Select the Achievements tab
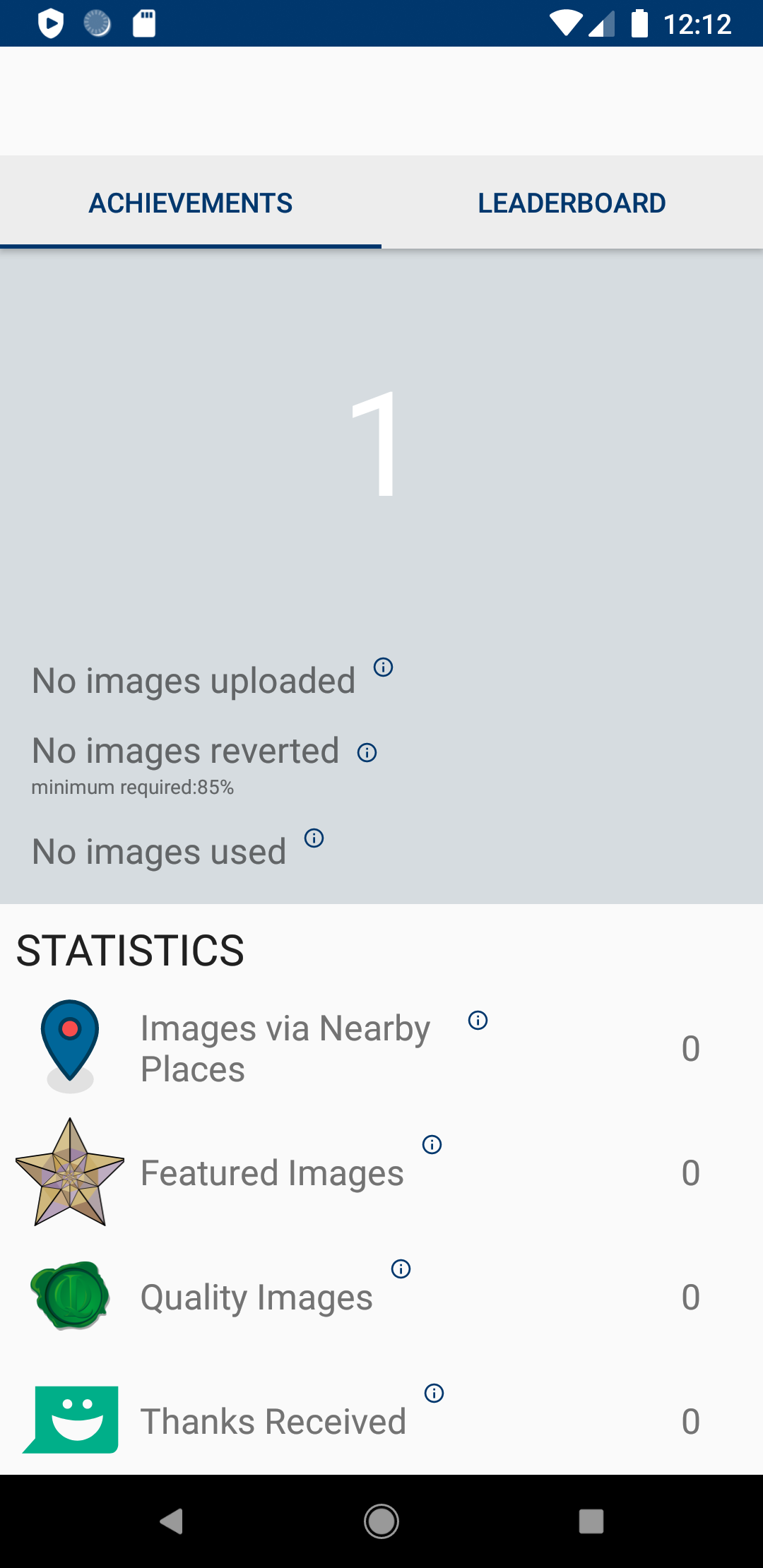 (x=191, y=203)
